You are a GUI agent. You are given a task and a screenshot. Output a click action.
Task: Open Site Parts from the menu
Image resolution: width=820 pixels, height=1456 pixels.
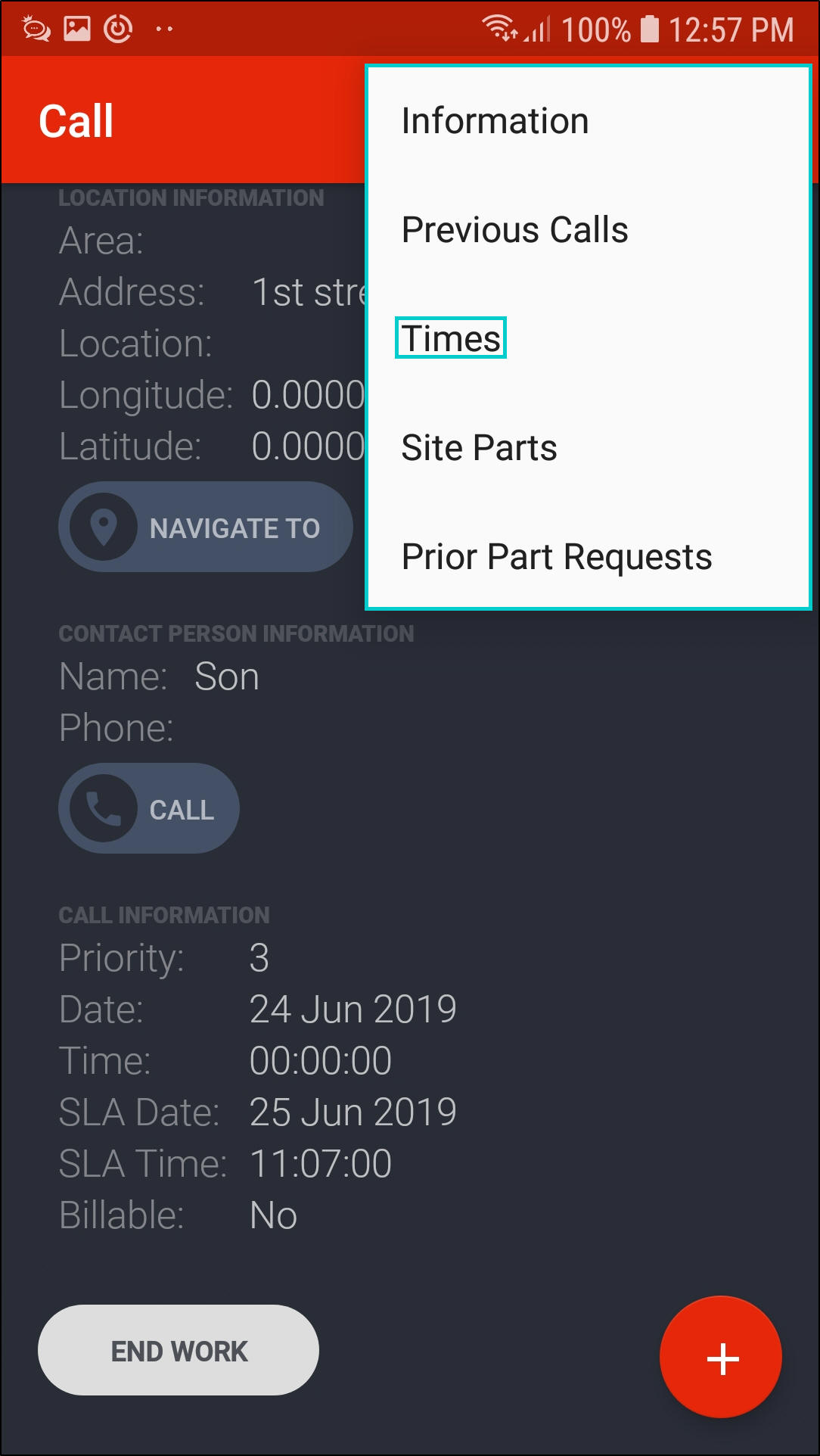479,448
